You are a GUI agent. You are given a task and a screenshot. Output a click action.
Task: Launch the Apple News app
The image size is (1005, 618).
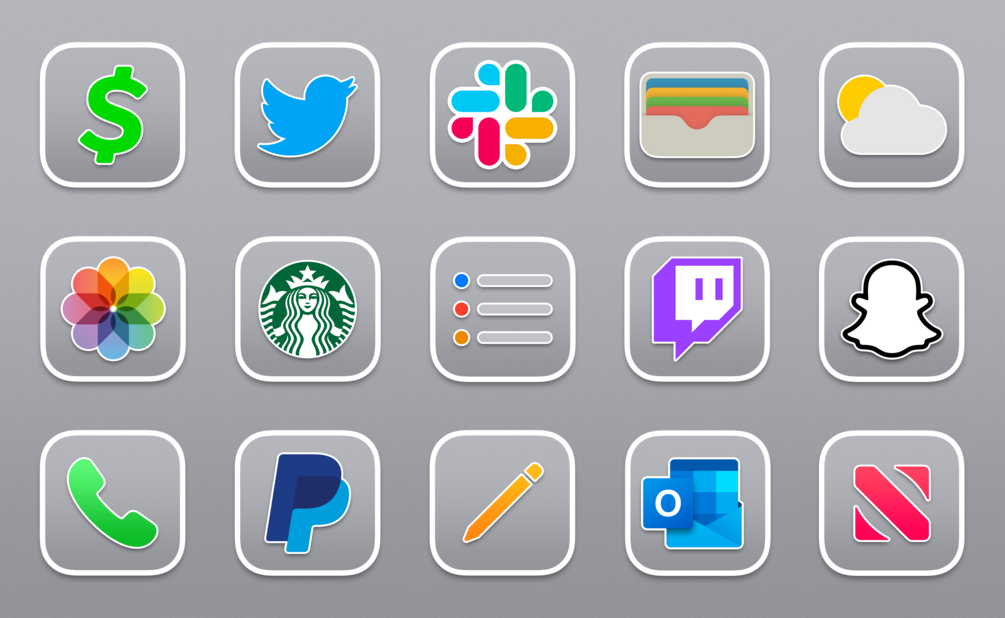[891, 503]
